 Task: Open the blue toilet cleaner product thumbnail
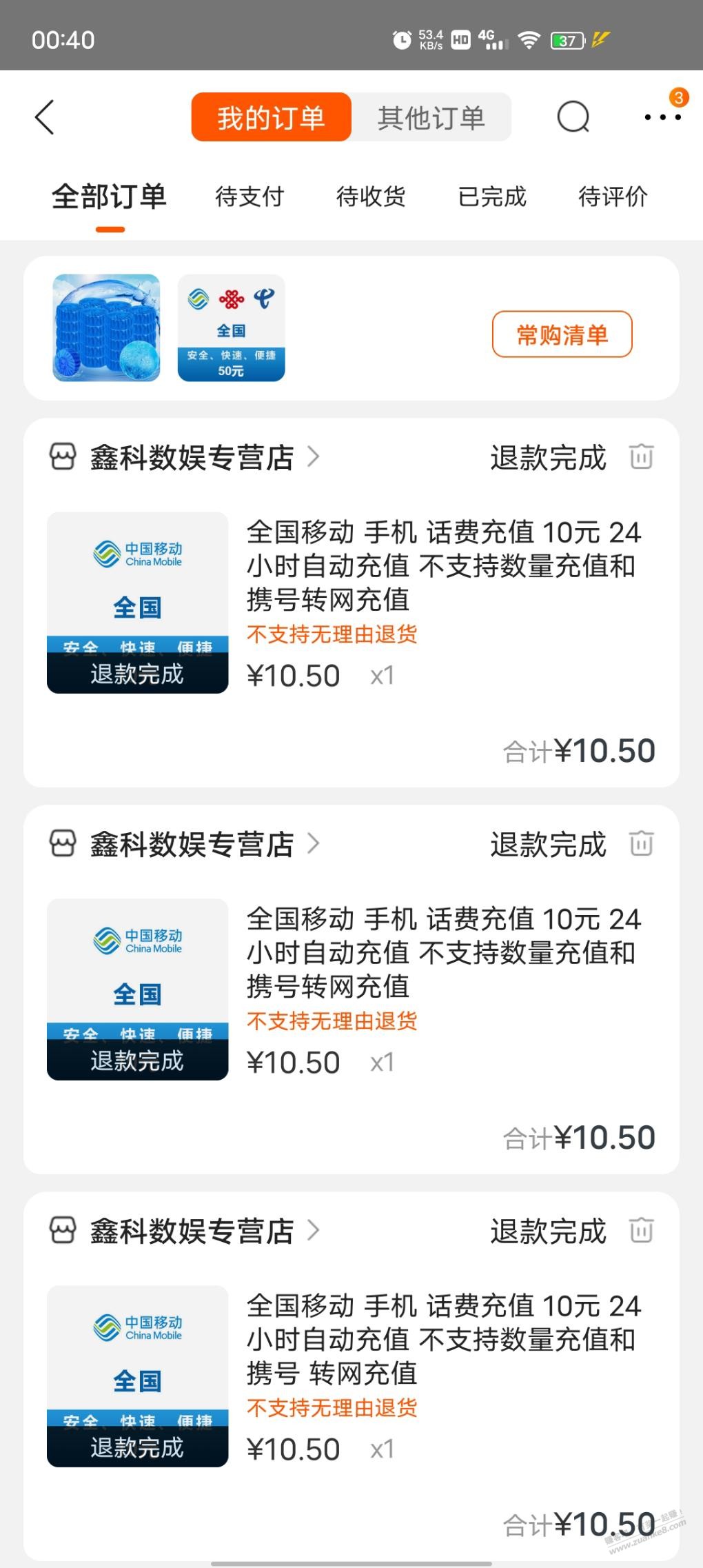click(x=107, y=328)
